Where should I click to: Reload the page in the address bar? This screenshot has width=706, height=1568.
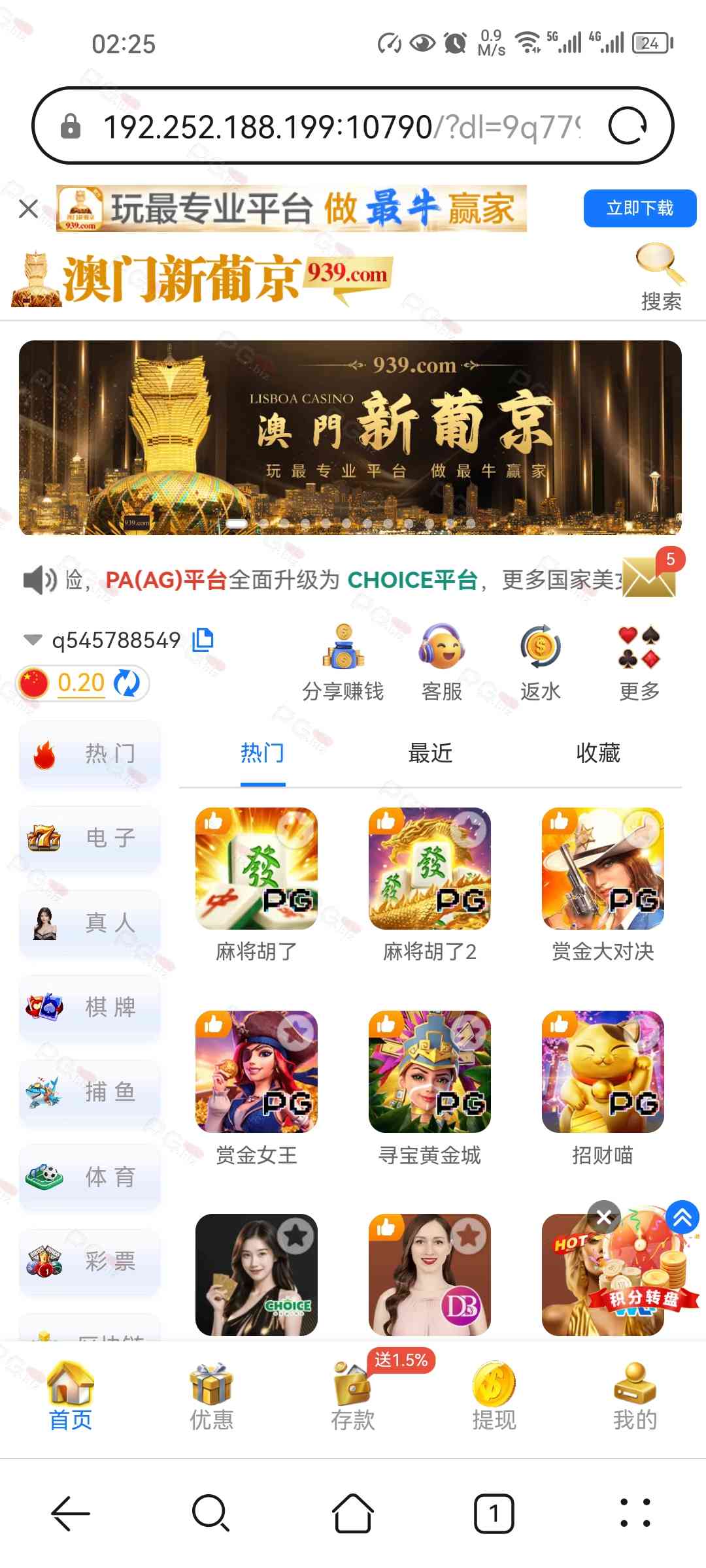click(628, 125)
